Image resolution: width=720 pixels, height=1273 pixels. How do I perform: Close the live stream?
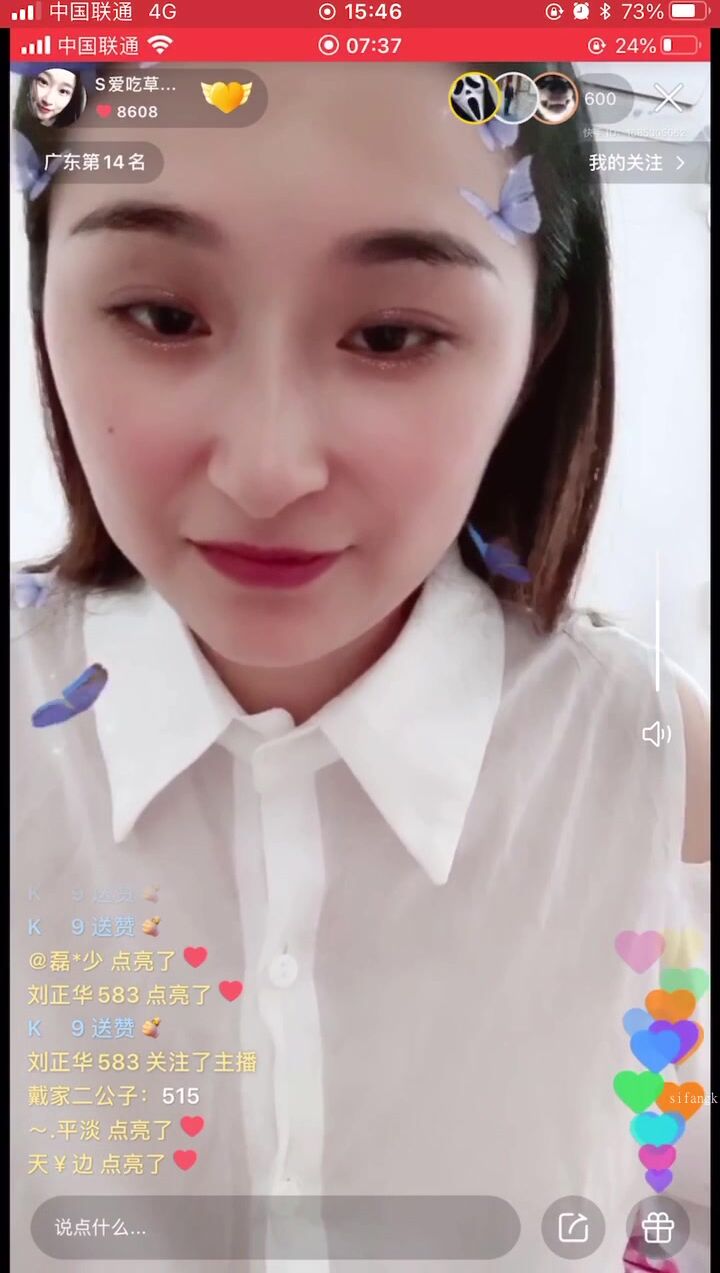click(x=668, y=98)
